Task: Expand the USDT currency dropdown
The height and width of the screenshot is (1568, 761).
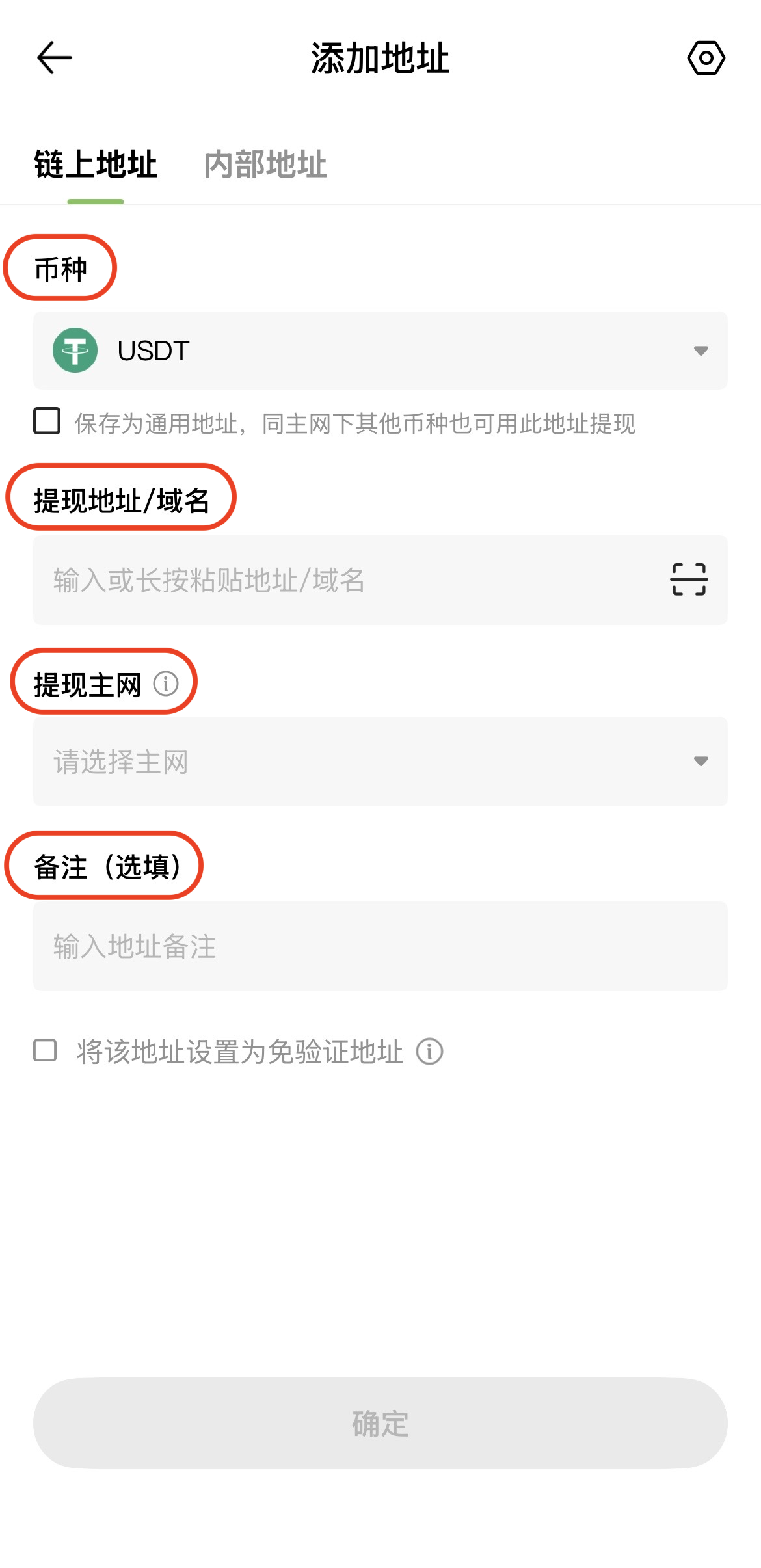Action: [380, 351]
